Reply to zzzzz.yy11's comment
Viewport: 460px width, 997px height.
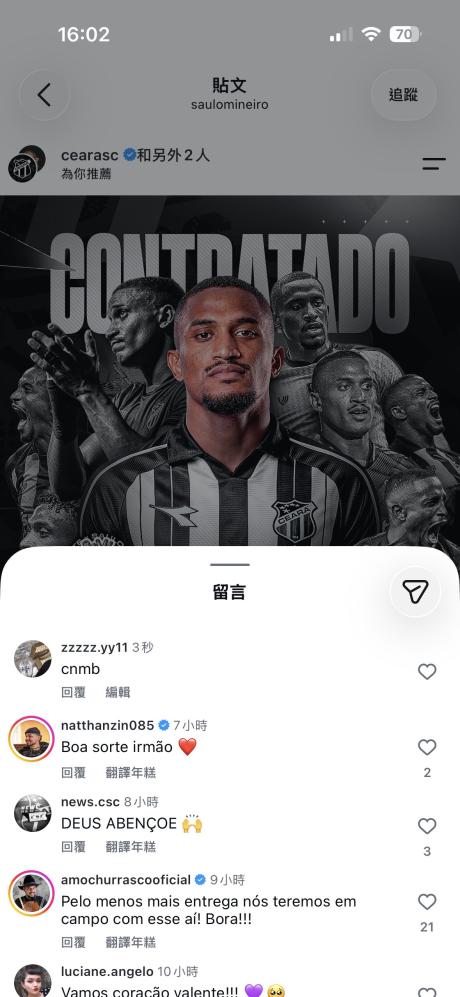[x=73, y=692]
